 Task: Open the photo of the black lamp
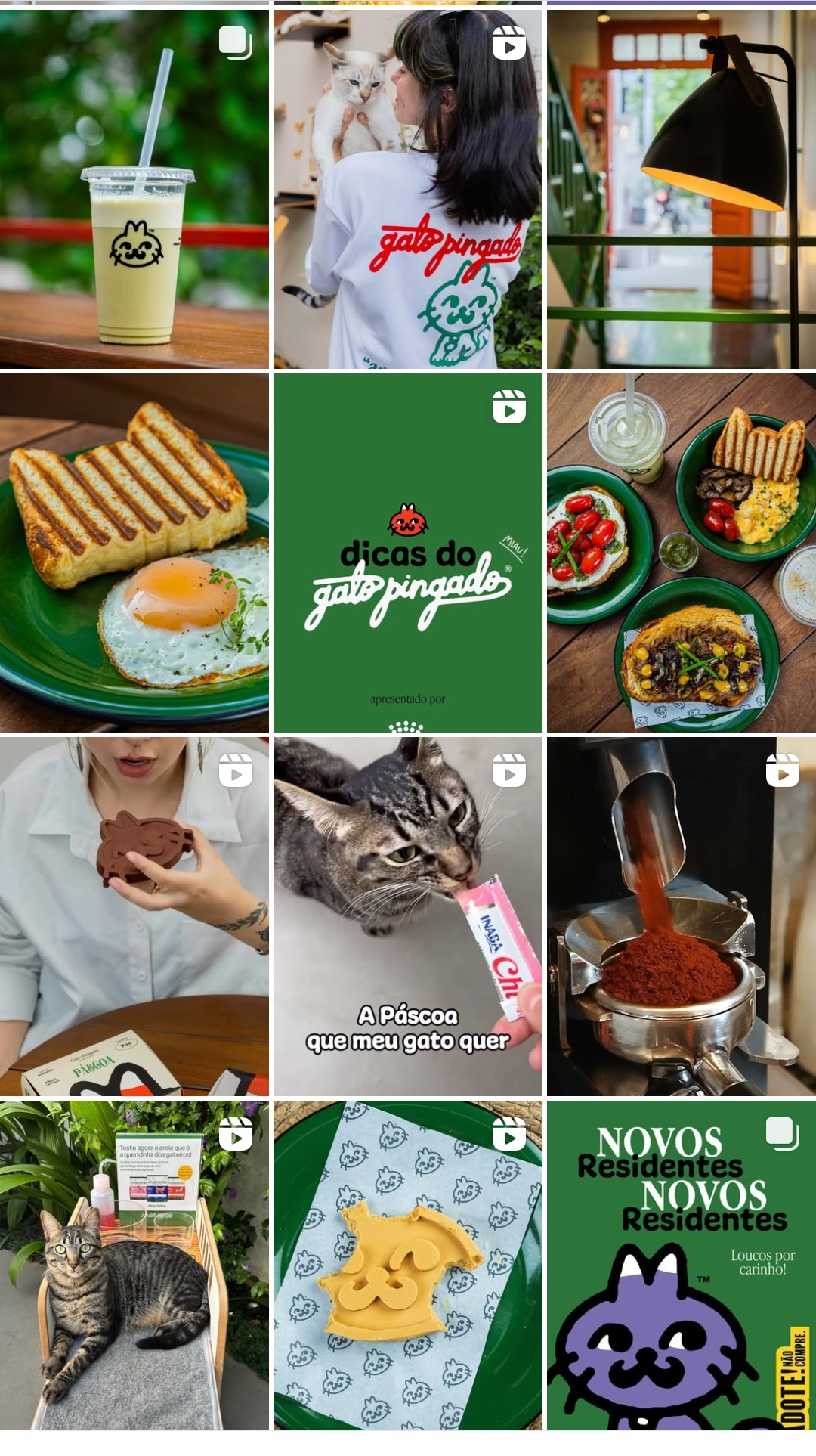[x=681, y=189]
